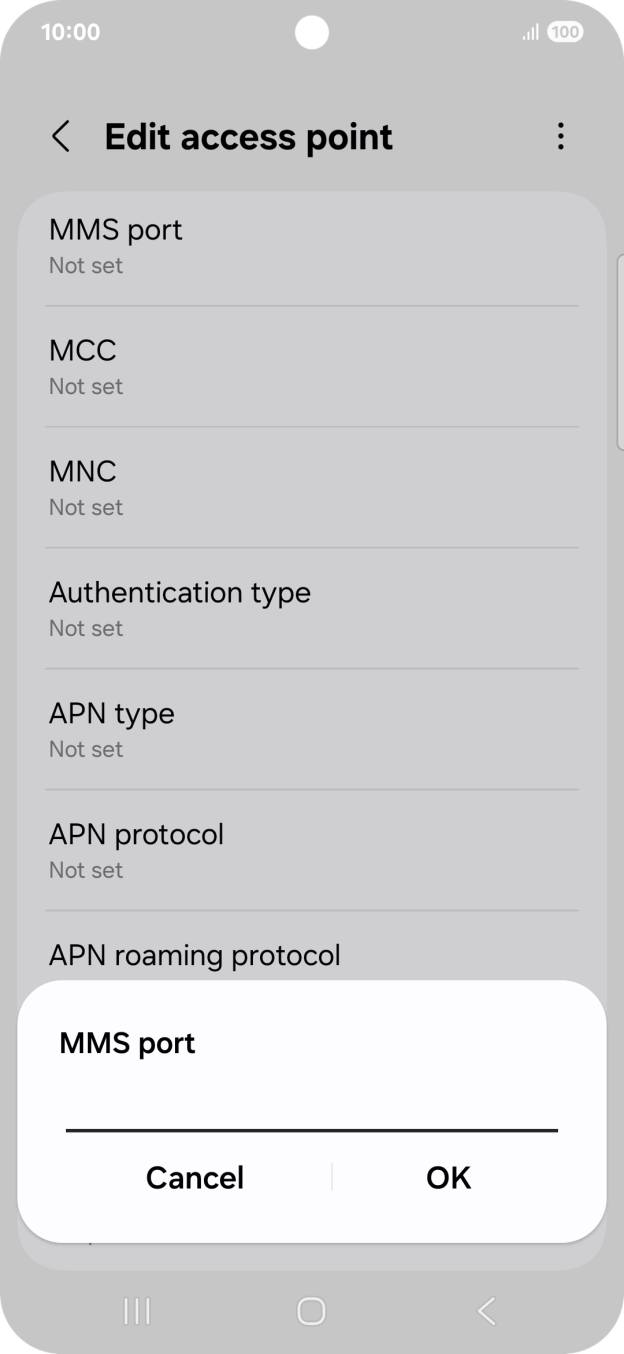Open the APN protocol setting
Image resolution: width=624 pixels, height=1354 pixels.
click(x=312, y=851)
